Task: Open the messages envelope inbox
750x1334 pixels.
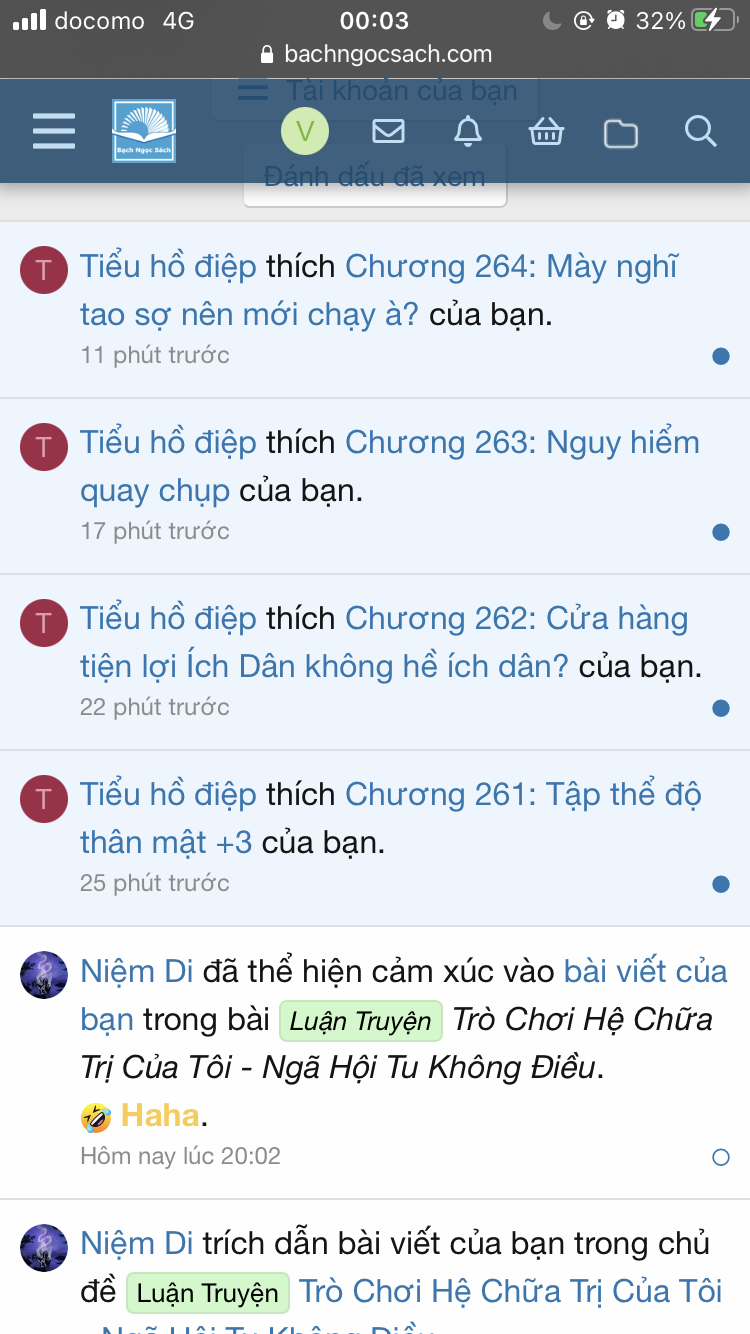Action: 388,131
